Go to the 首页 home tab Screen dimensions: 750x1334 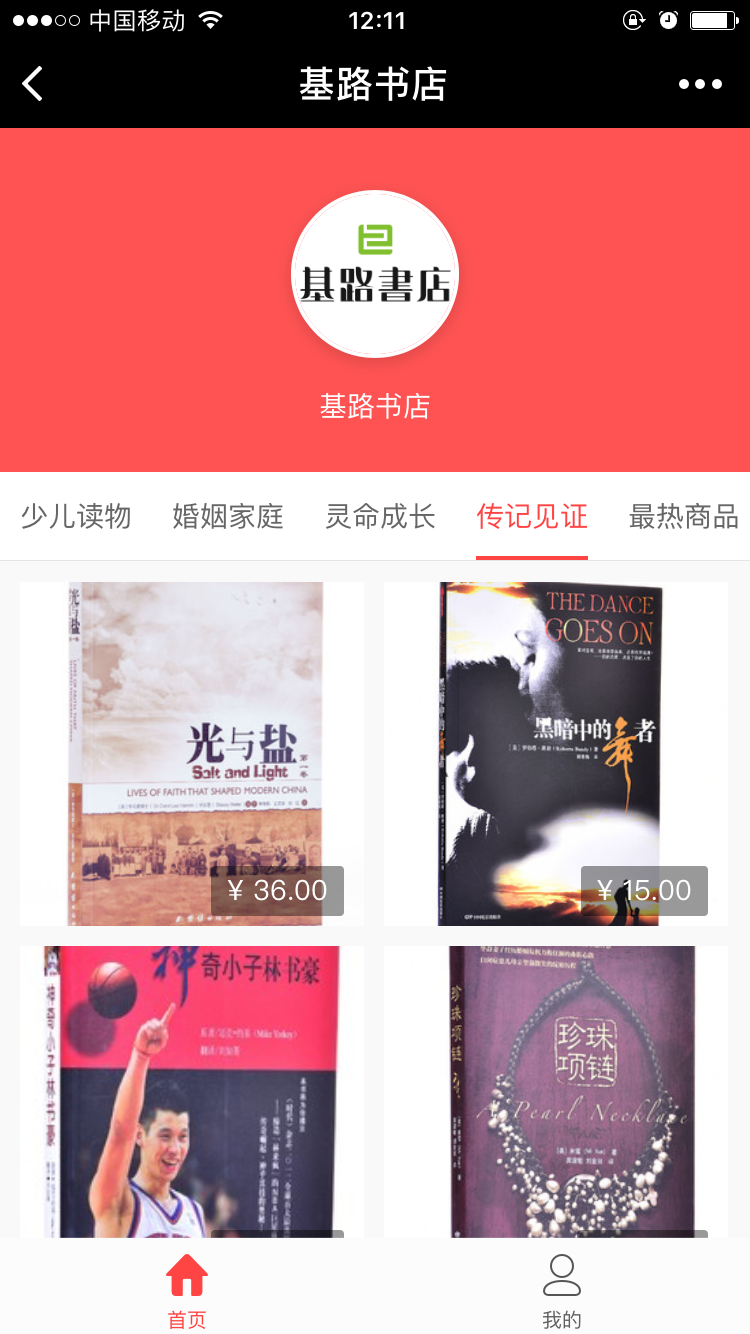[187, 1290]
